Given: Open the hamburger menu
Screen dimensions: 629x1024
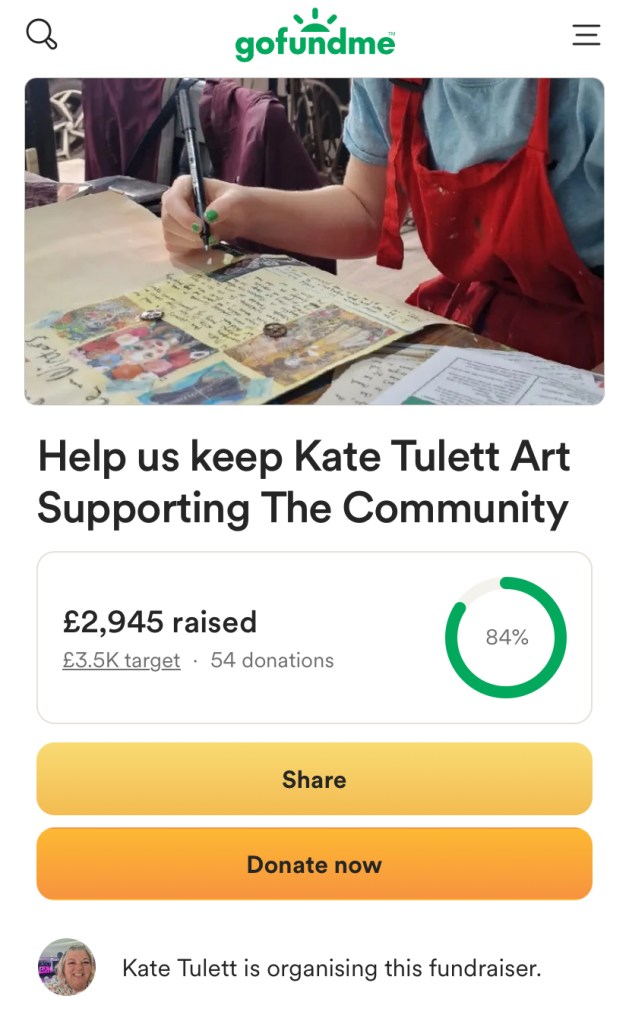Looking at the screenshot, I should [586, 35].
